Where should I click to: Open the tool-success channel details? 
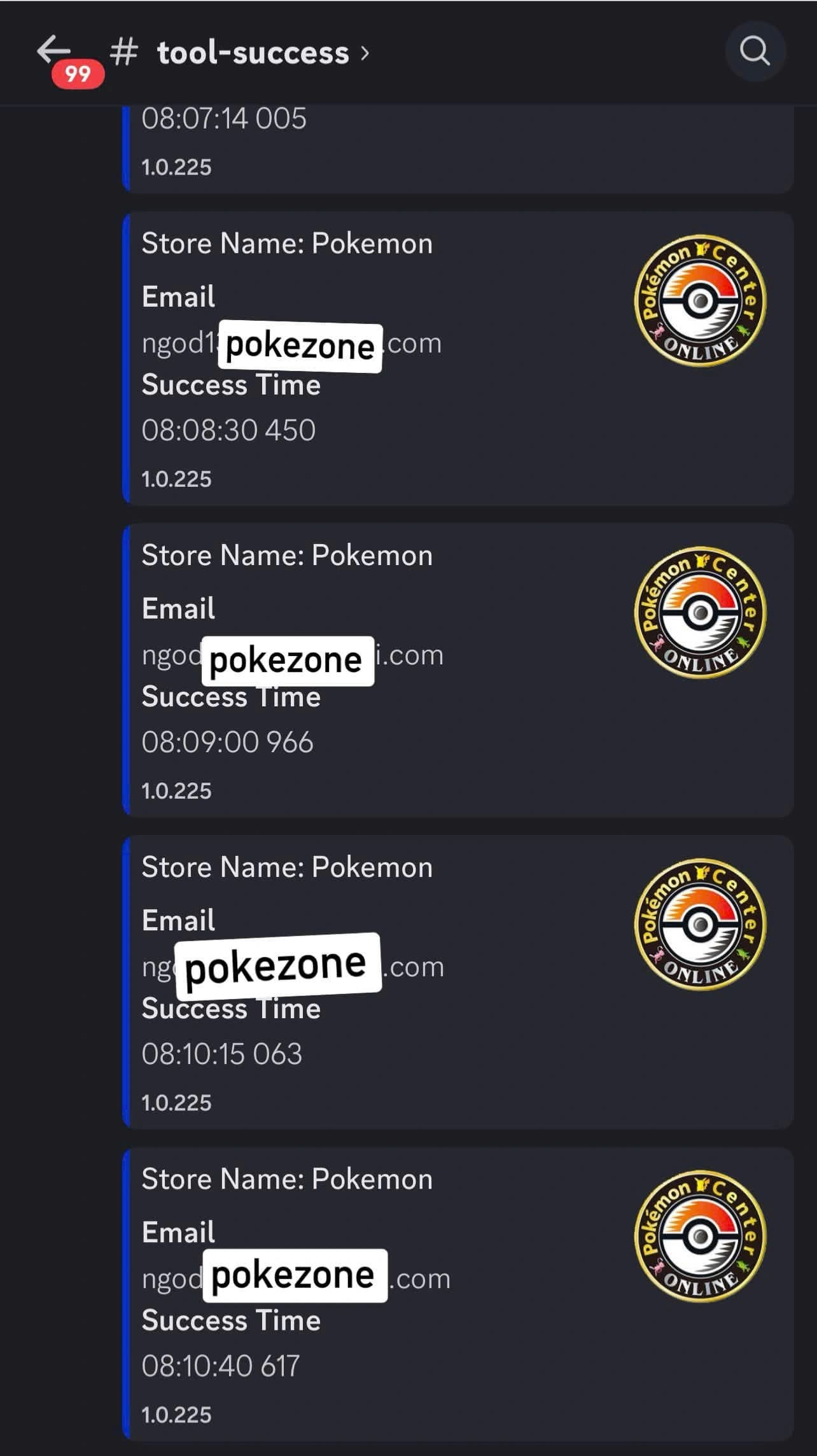coord(253,53)
